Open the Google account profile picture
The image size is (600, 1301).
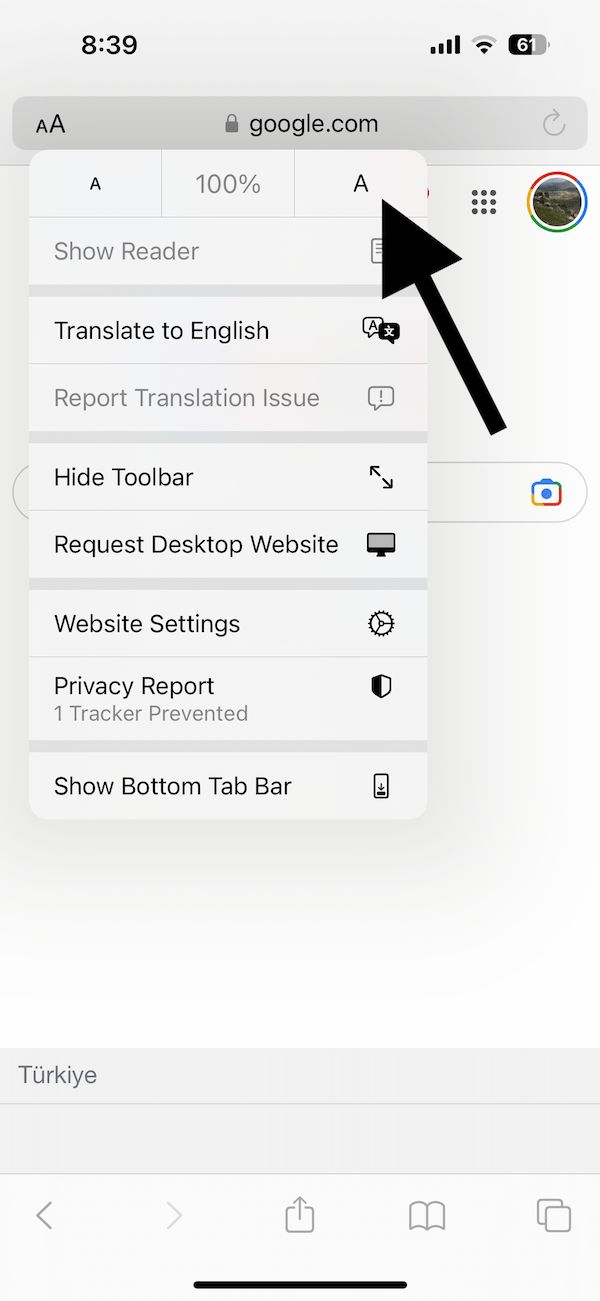557,202
